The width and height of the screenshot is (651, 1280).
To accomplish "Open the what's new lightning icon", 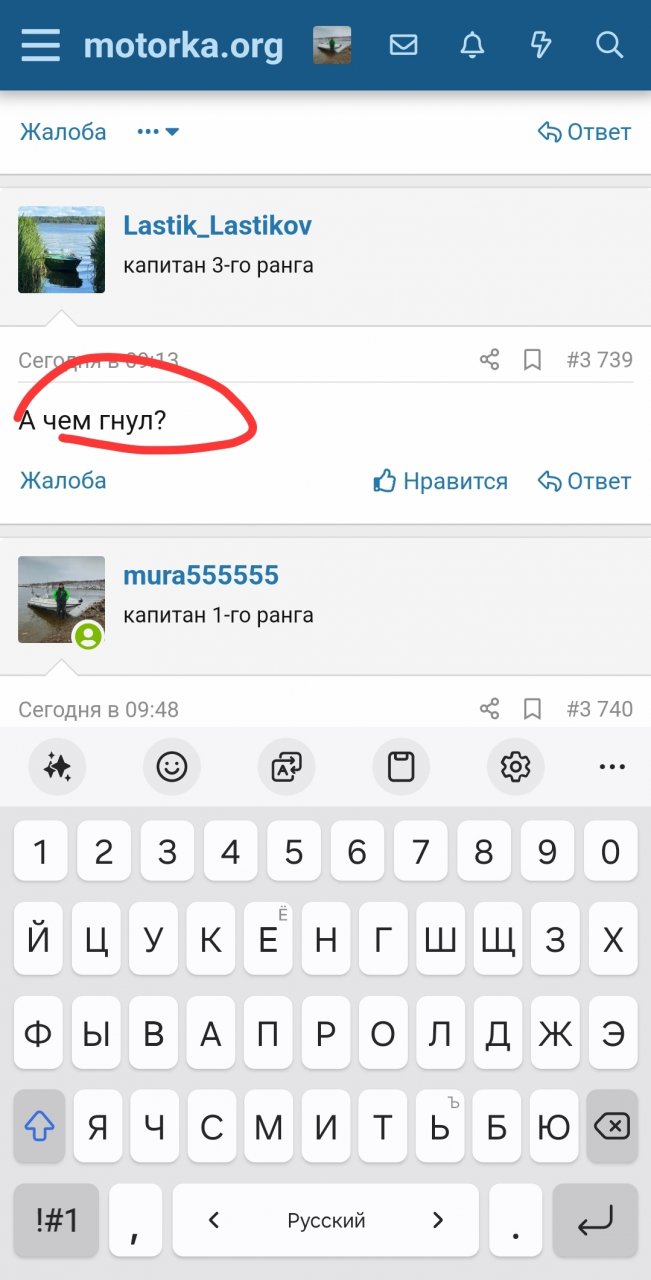I will 540,45.
